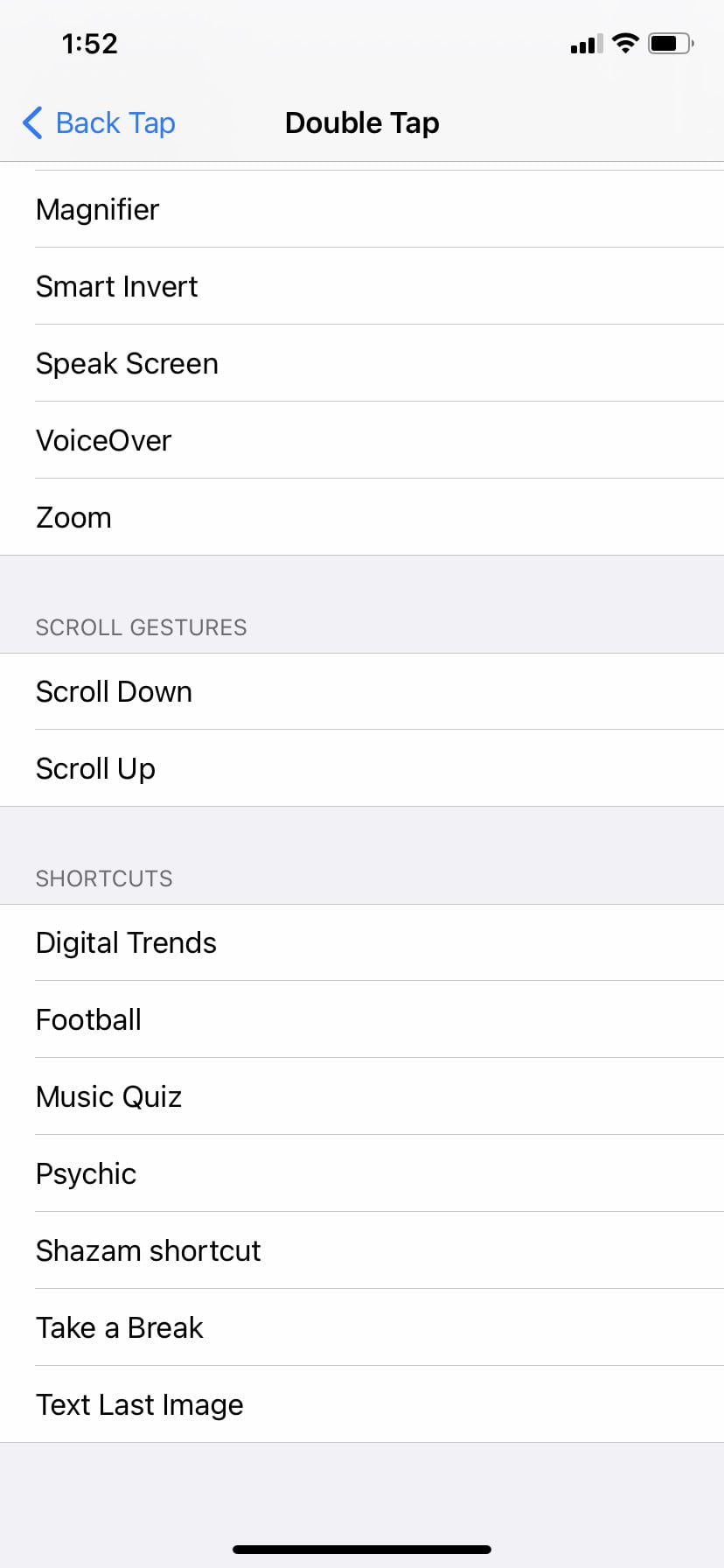Choose Text Last Image shortcut

[x=362, y=1404]
